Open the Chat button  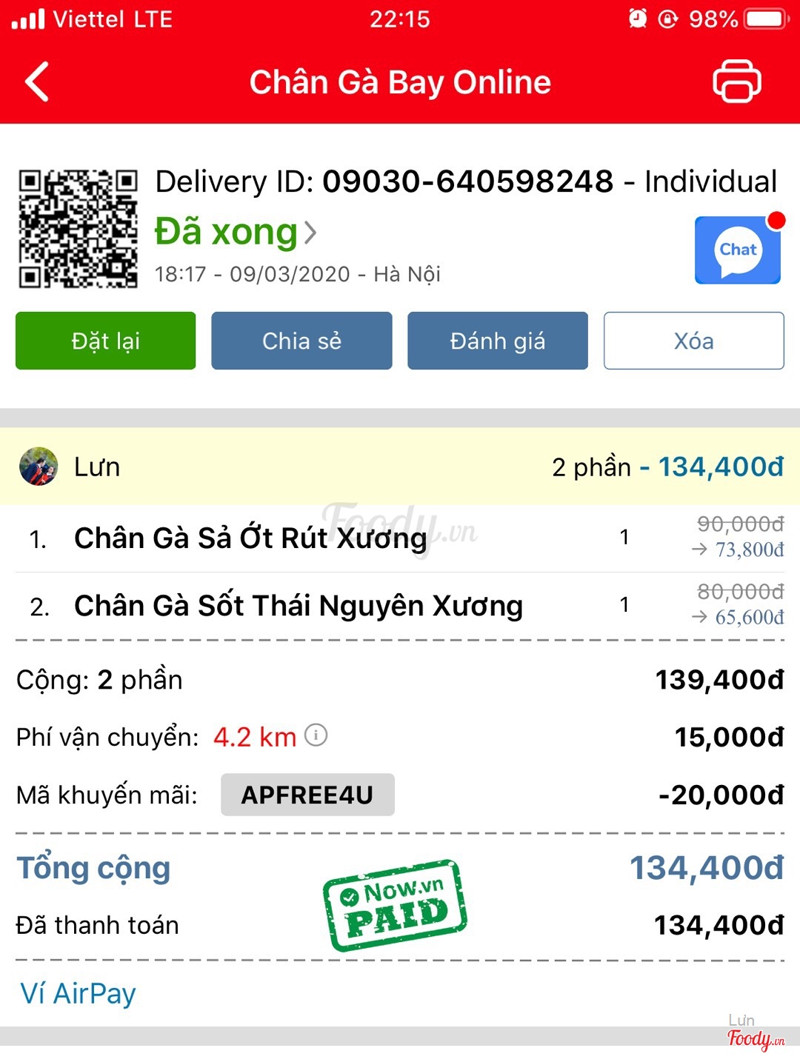[x=738, y=250]
